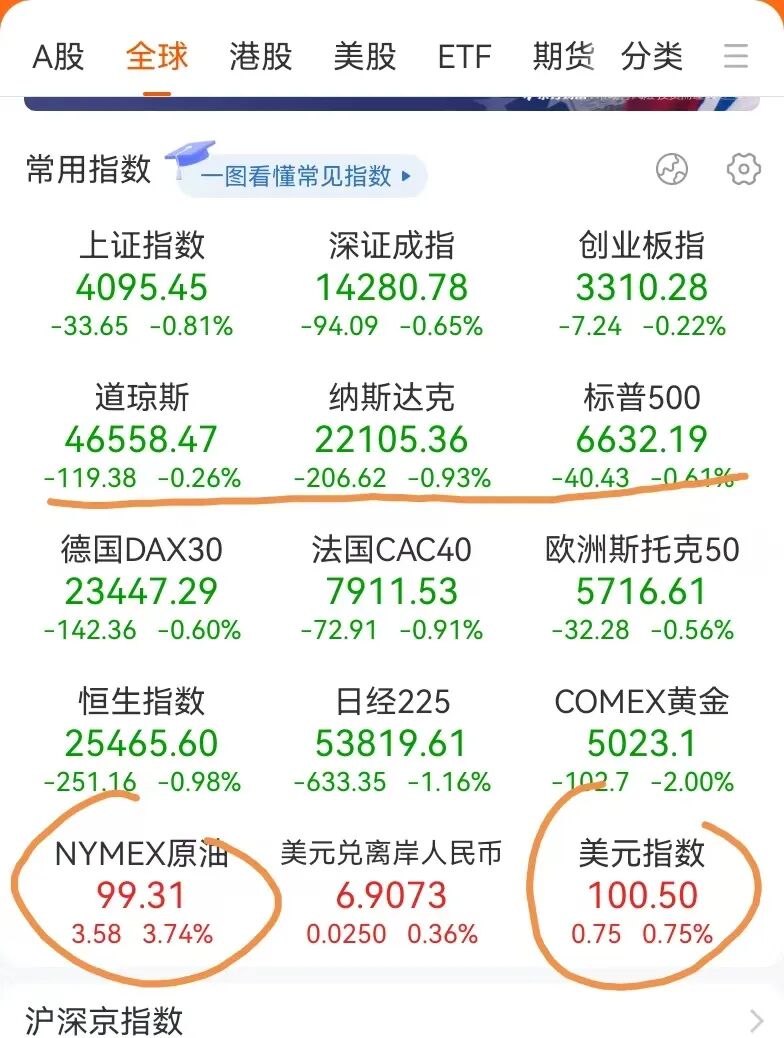
Task: Open the 创业板指 index card
Action: coord(641,285)
